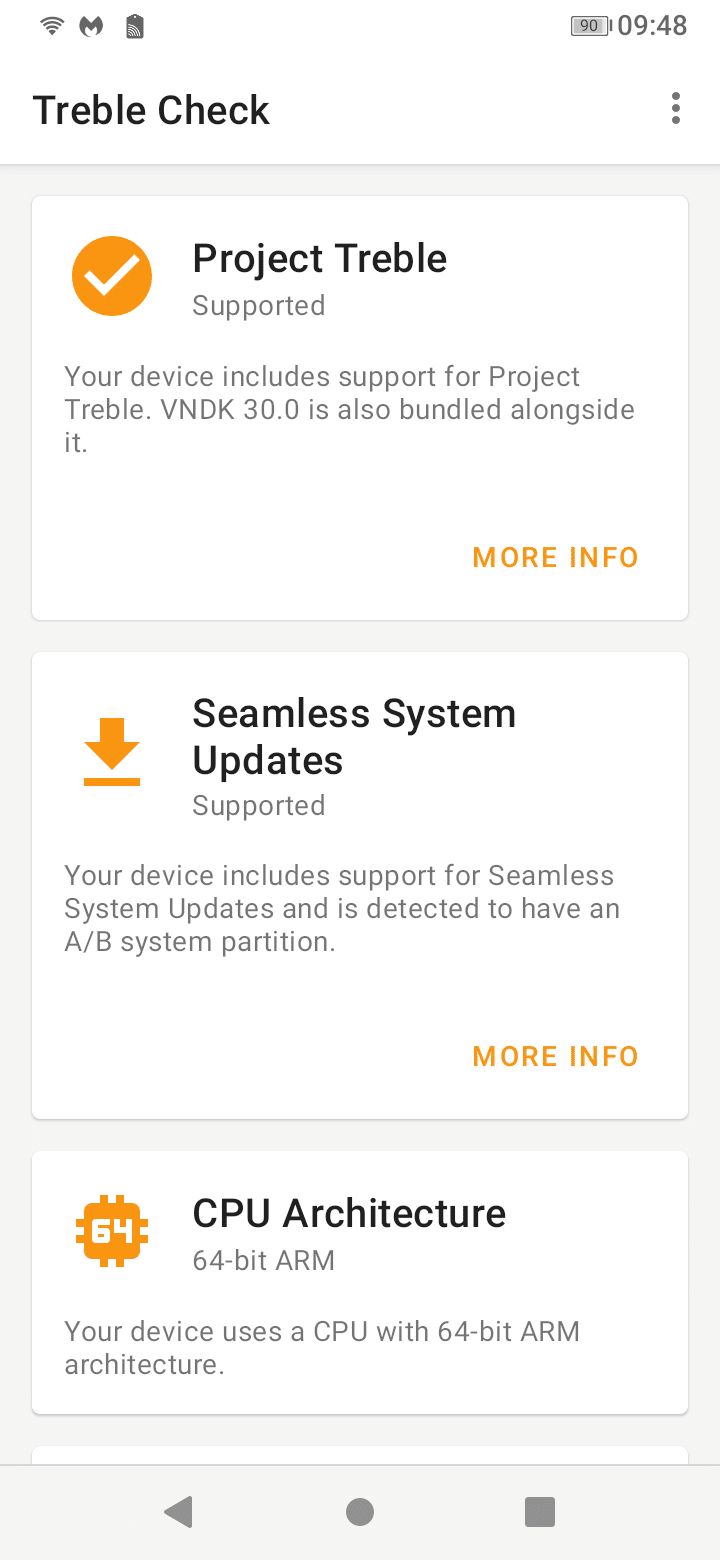
Task: Tap MORE INFO on the Project Treble card
Action: click(x=555, y=557)
